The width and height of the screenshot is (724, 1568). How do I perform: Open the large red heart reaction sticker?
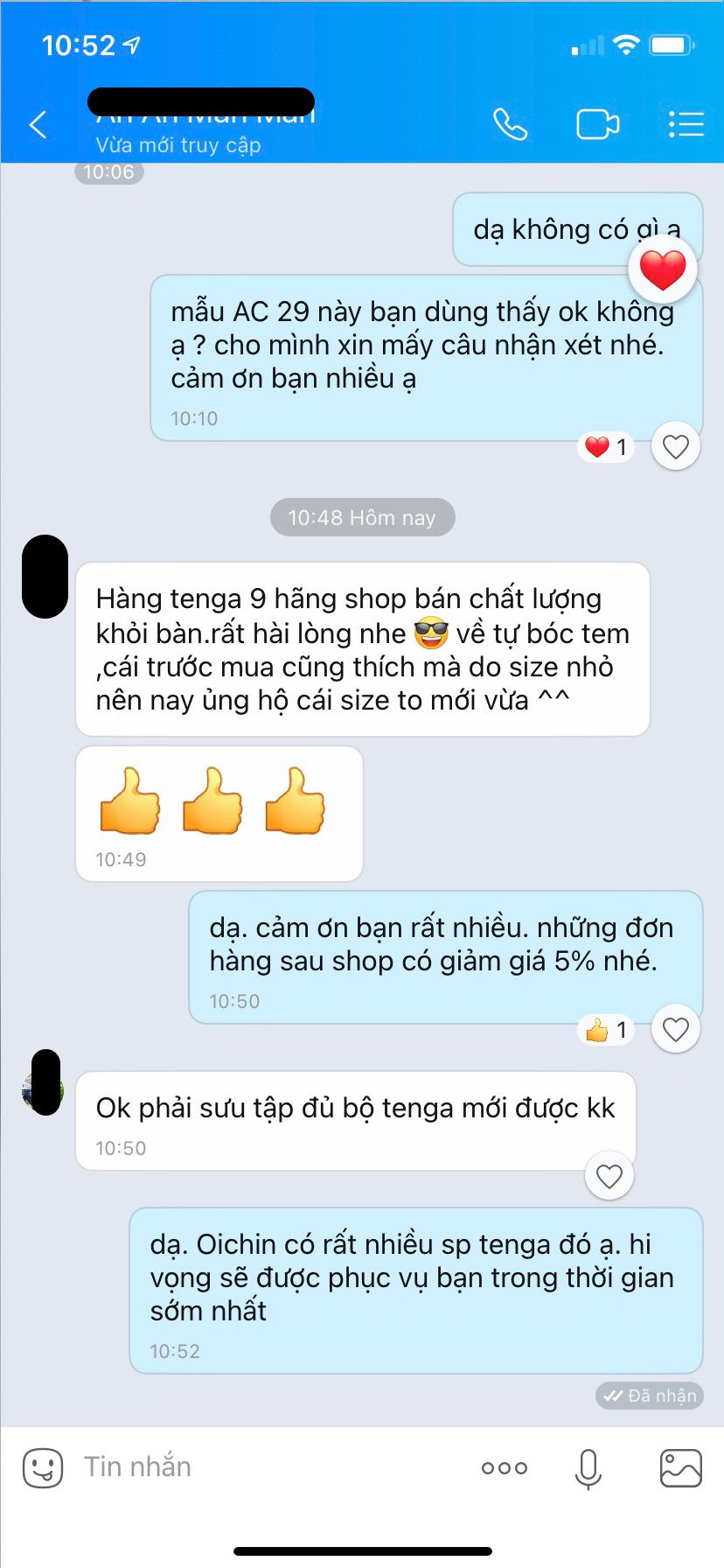pos(662,269)
